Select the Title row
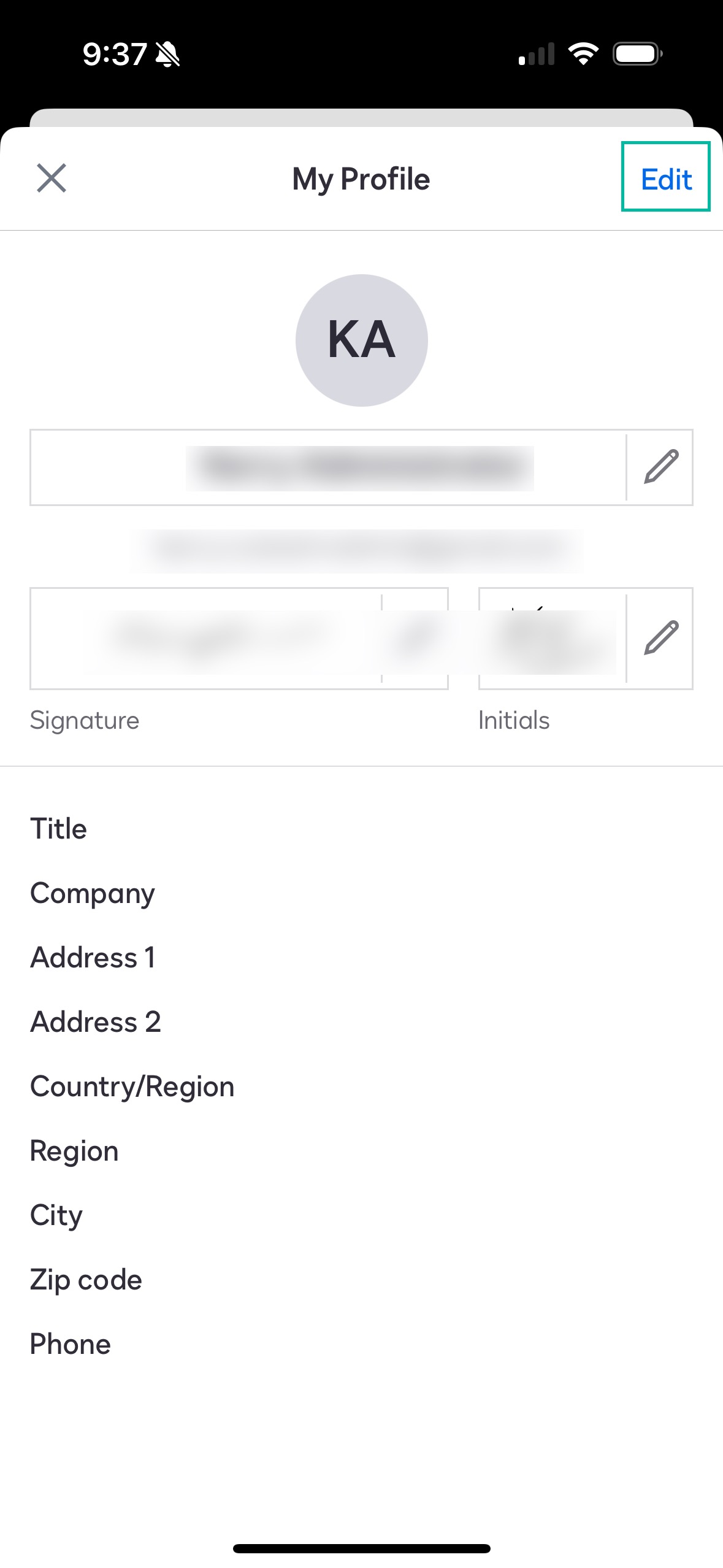 tap(59, 828)
